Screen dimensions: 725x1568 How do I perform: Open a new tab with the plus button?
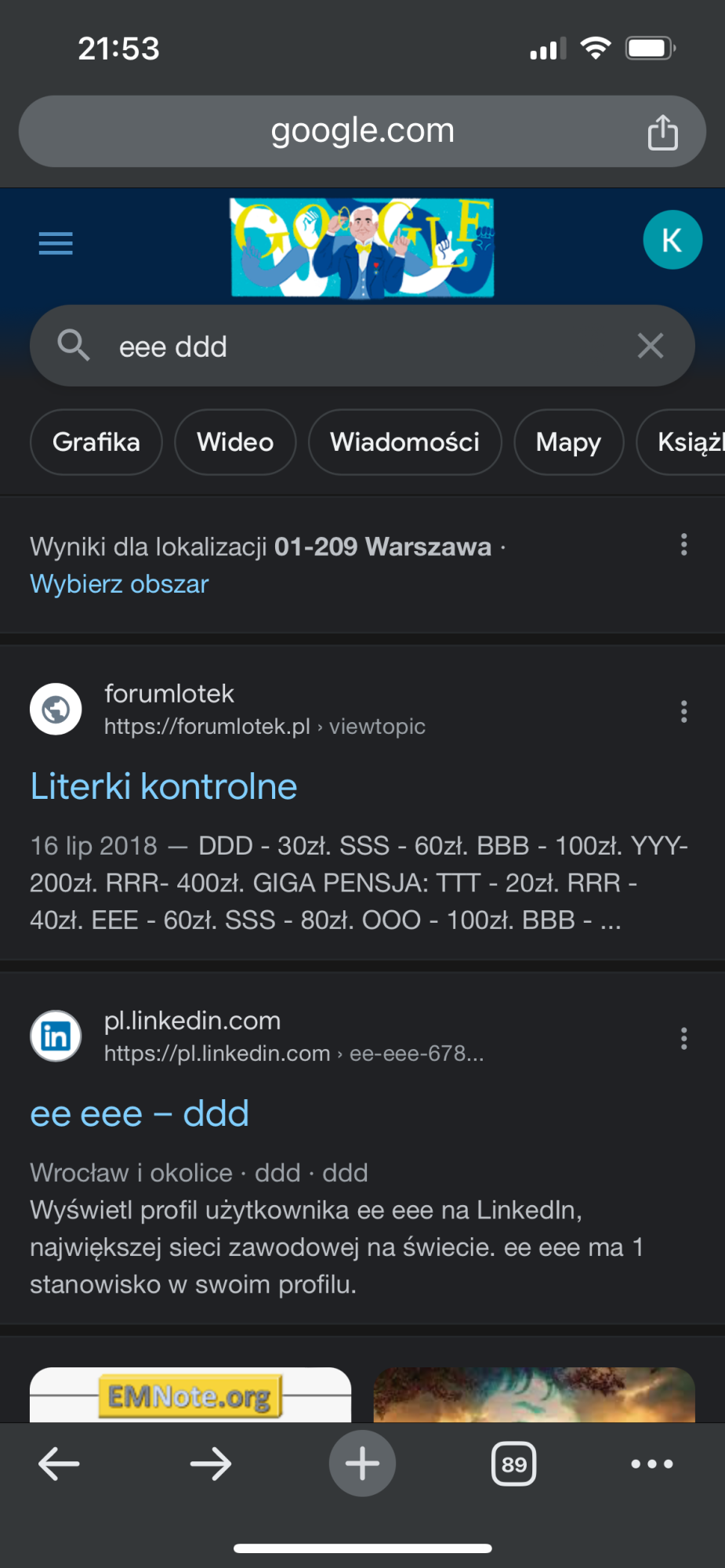[x=362, y=1464]
